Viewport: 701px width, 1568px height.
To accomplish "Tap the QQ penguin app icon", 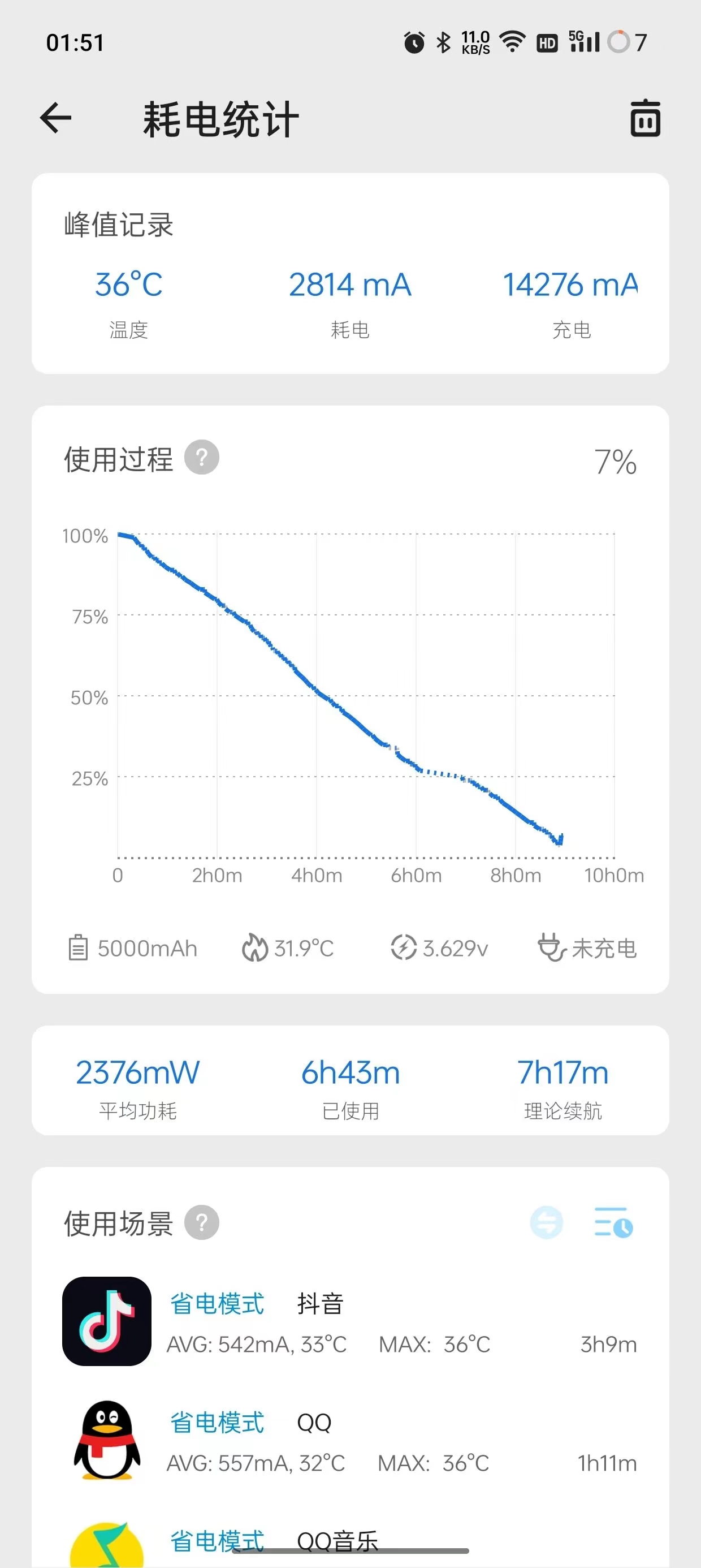I will click(x=107, y=1440).
